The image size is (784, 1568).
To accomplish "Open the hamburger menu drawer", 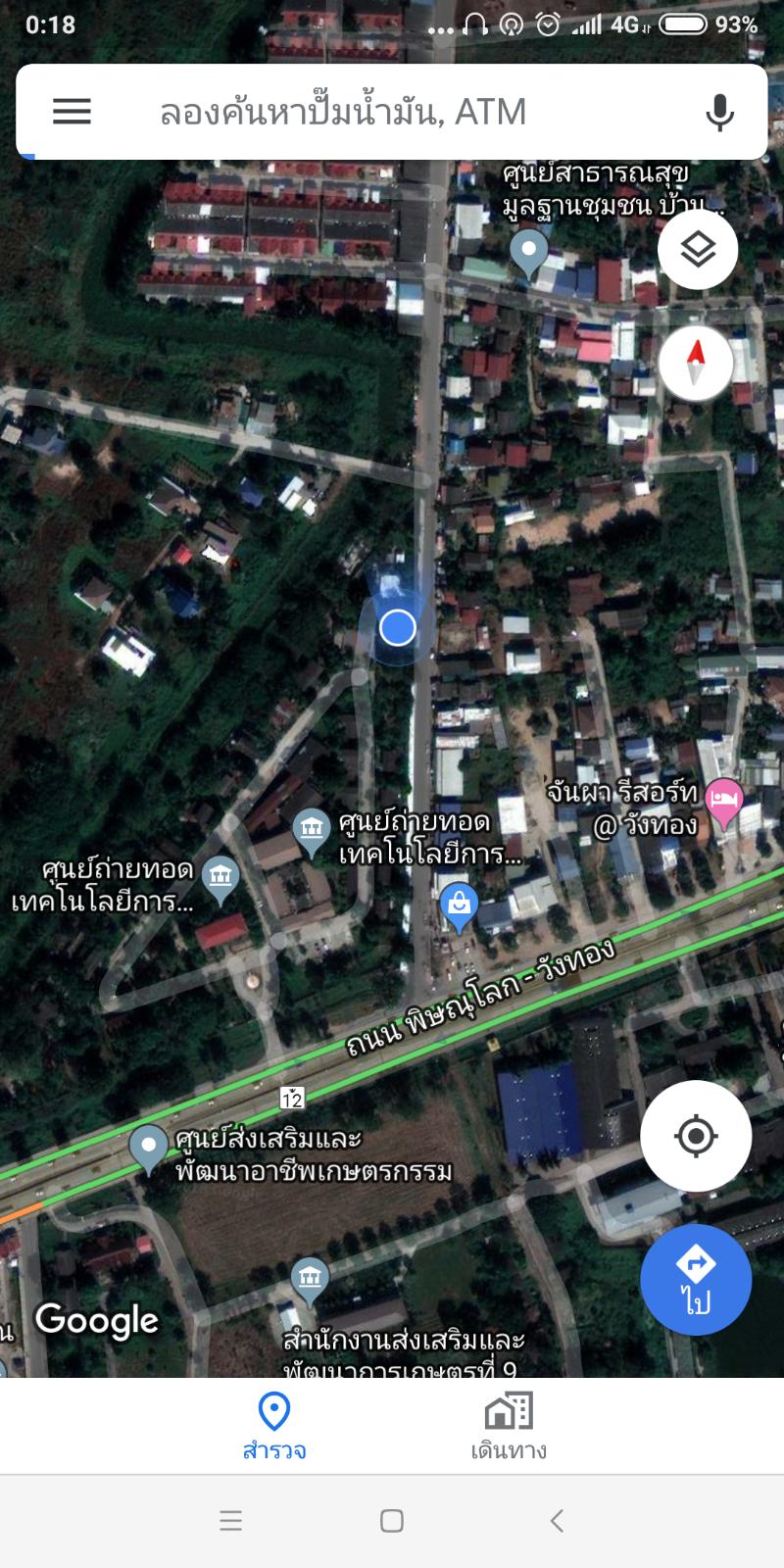I will 72,112.
